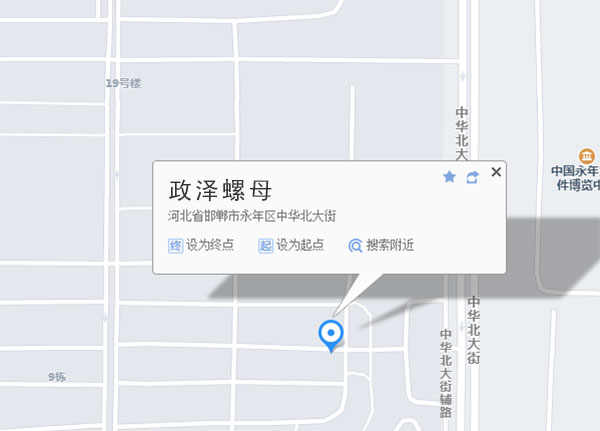The image size is (600, 431).
Task: Set 政泽螺母 as starting point (设为起点)
Action: coord(291,245)
